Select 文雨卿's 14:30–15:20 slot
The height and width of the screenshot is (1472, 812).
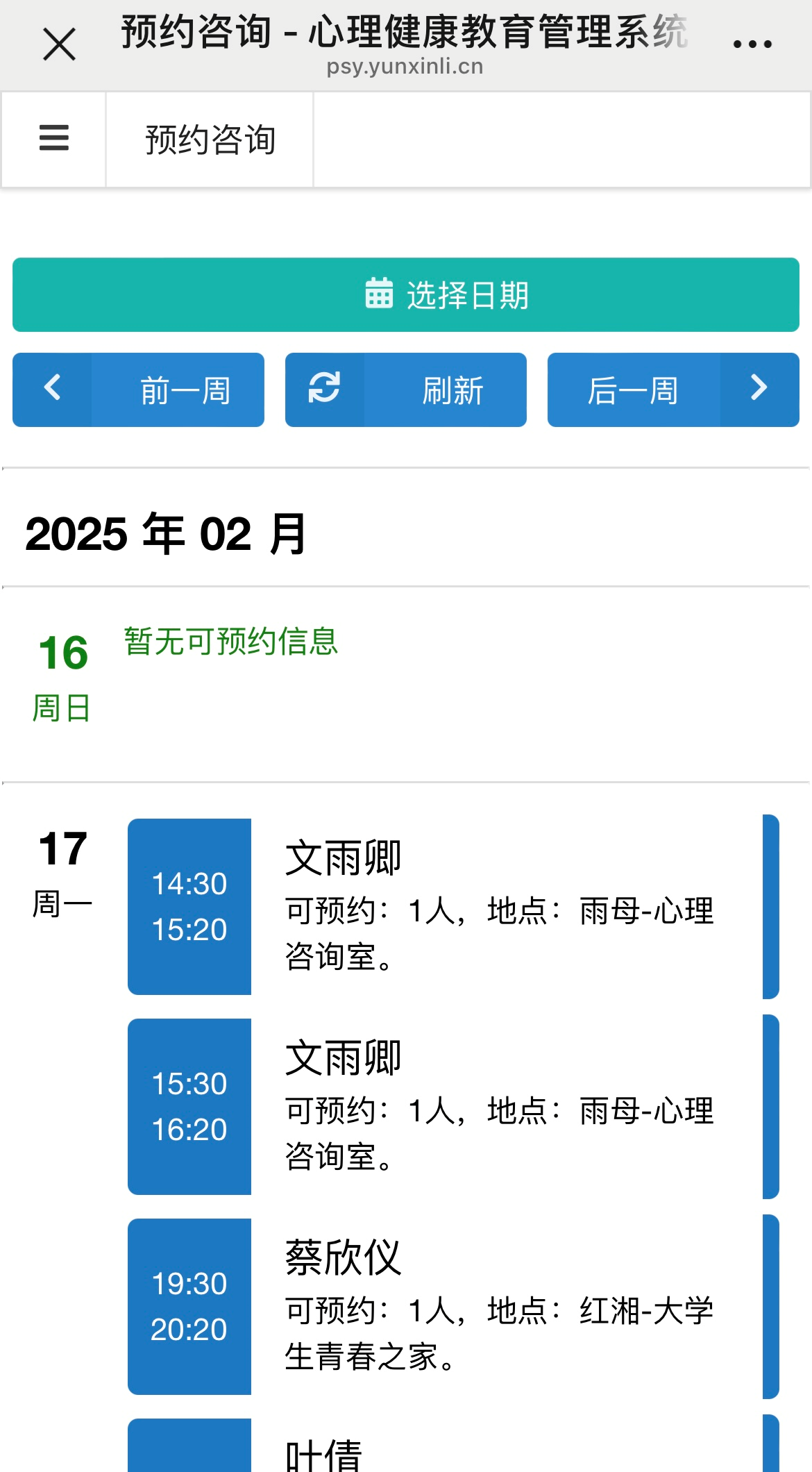tap(451, 906)
